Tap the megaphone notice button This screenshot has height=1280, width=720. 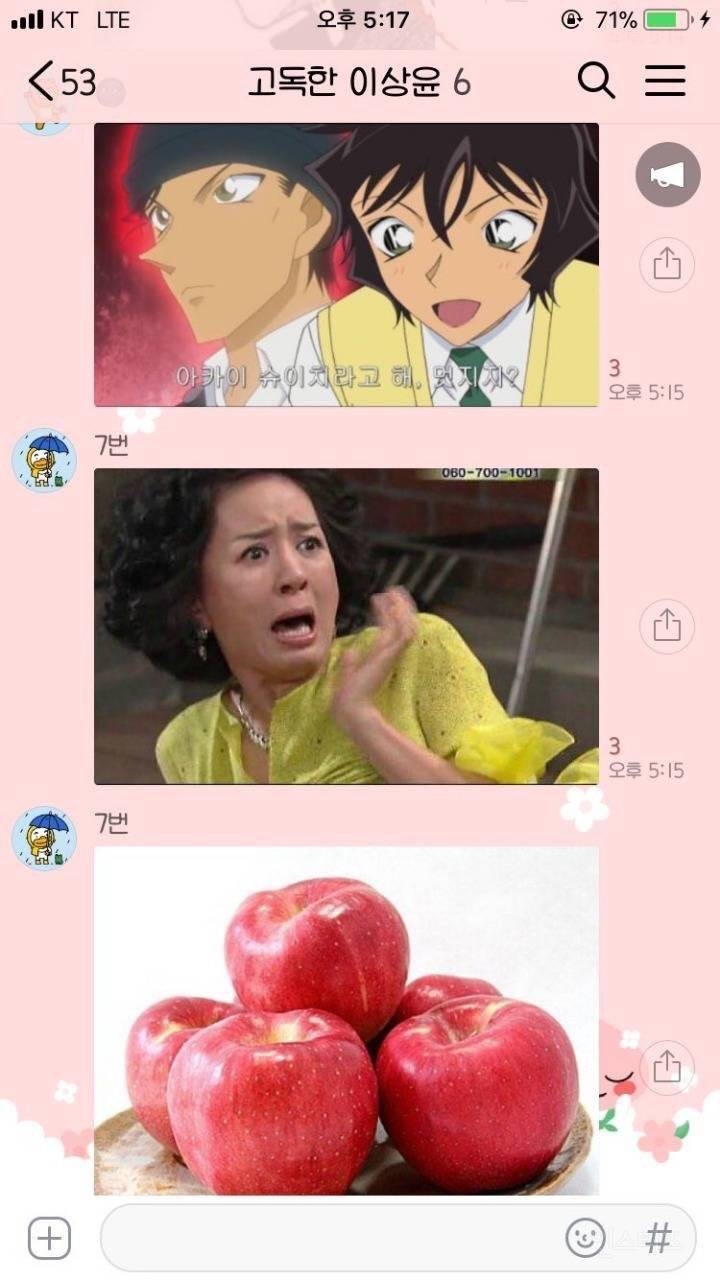(x=667, y=176)
